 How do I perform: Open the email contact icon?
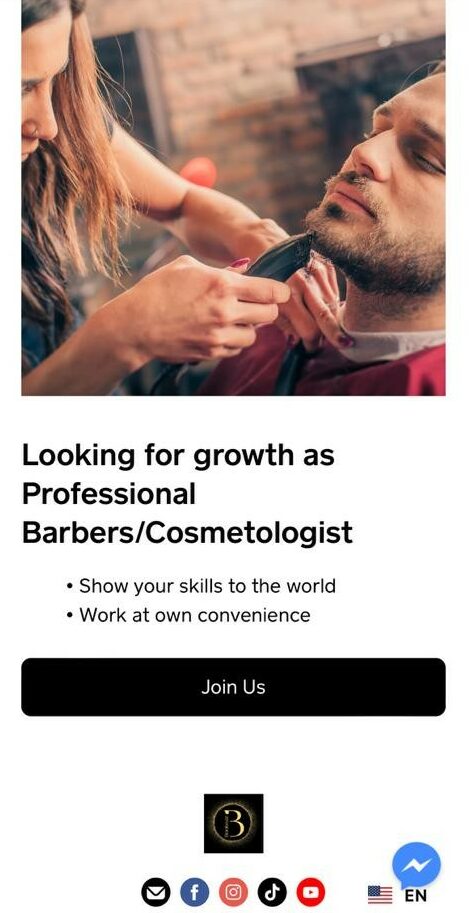pyautogui.click(x=156, y=892)
